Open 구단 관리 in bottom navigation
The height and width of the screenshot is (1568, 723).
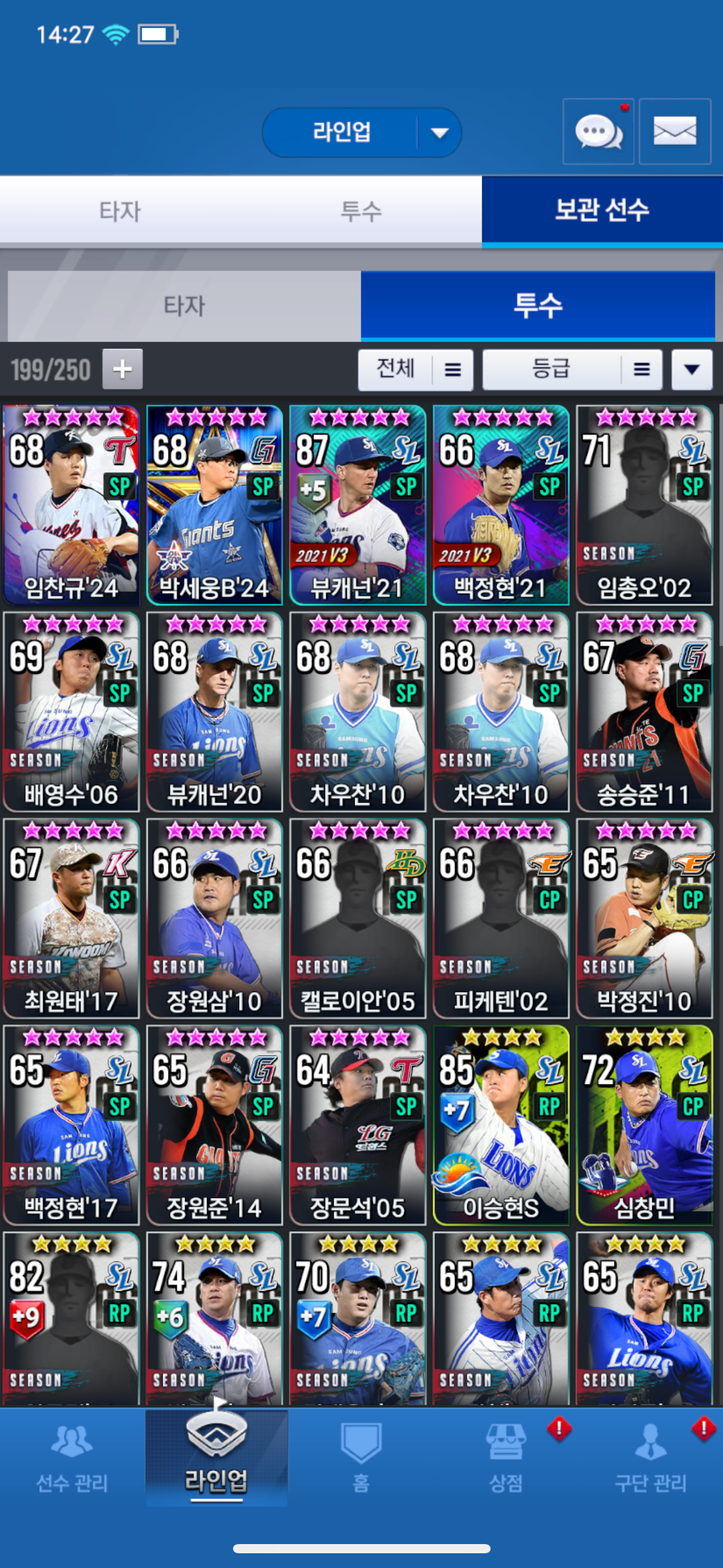point(651,1458)
